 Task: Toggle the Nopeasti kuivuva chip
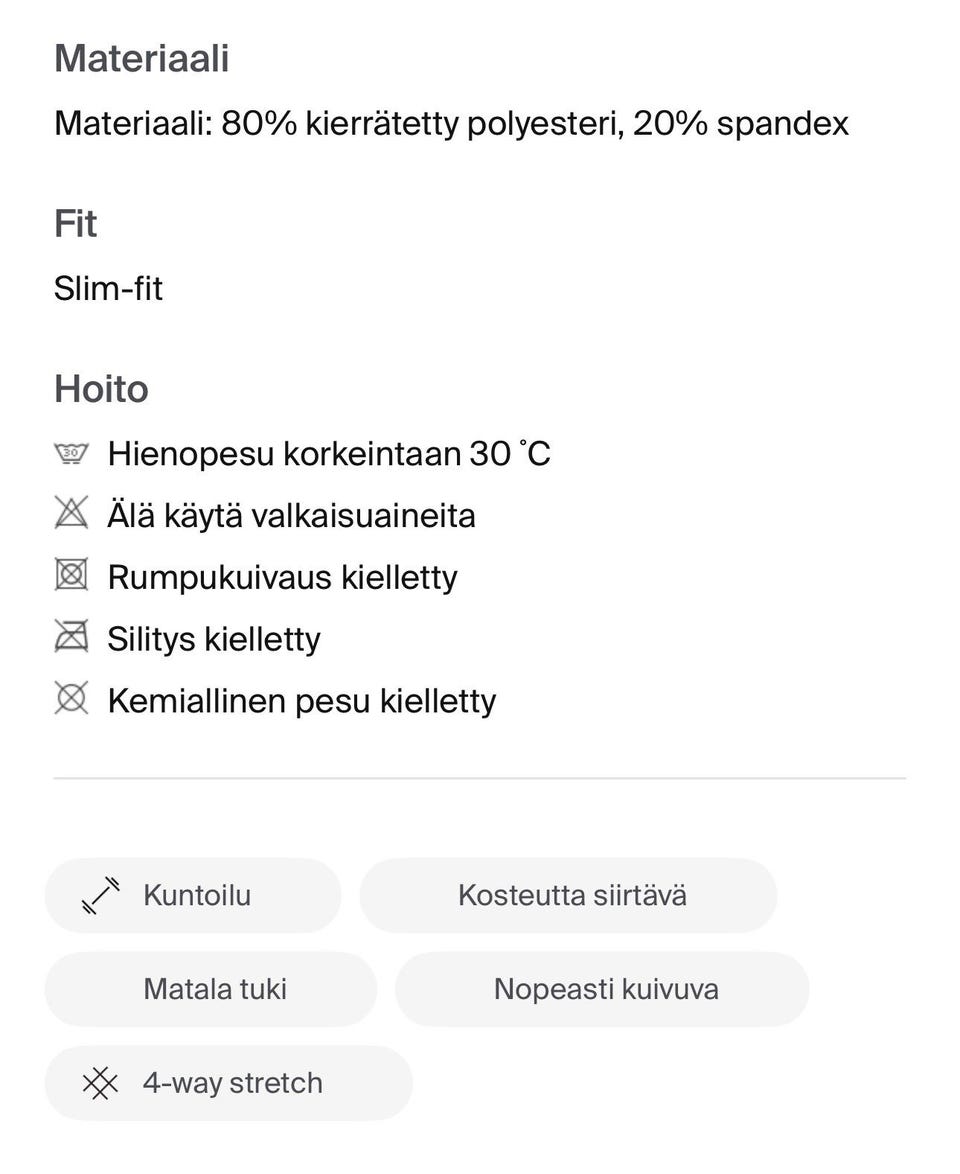(601, 989)
